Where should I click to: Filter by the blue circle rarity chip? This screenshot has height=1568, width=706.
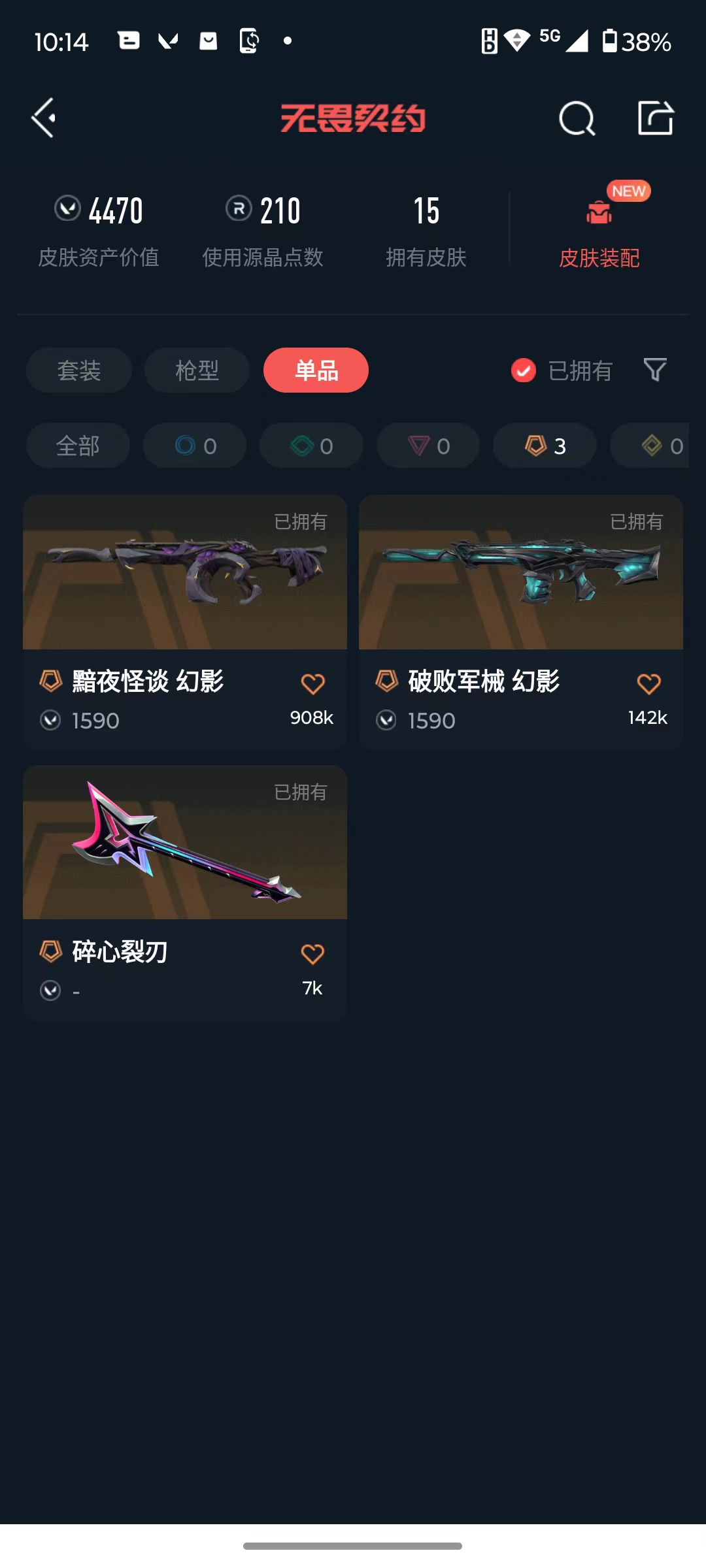pyautogui.click(x=195, y=446)
